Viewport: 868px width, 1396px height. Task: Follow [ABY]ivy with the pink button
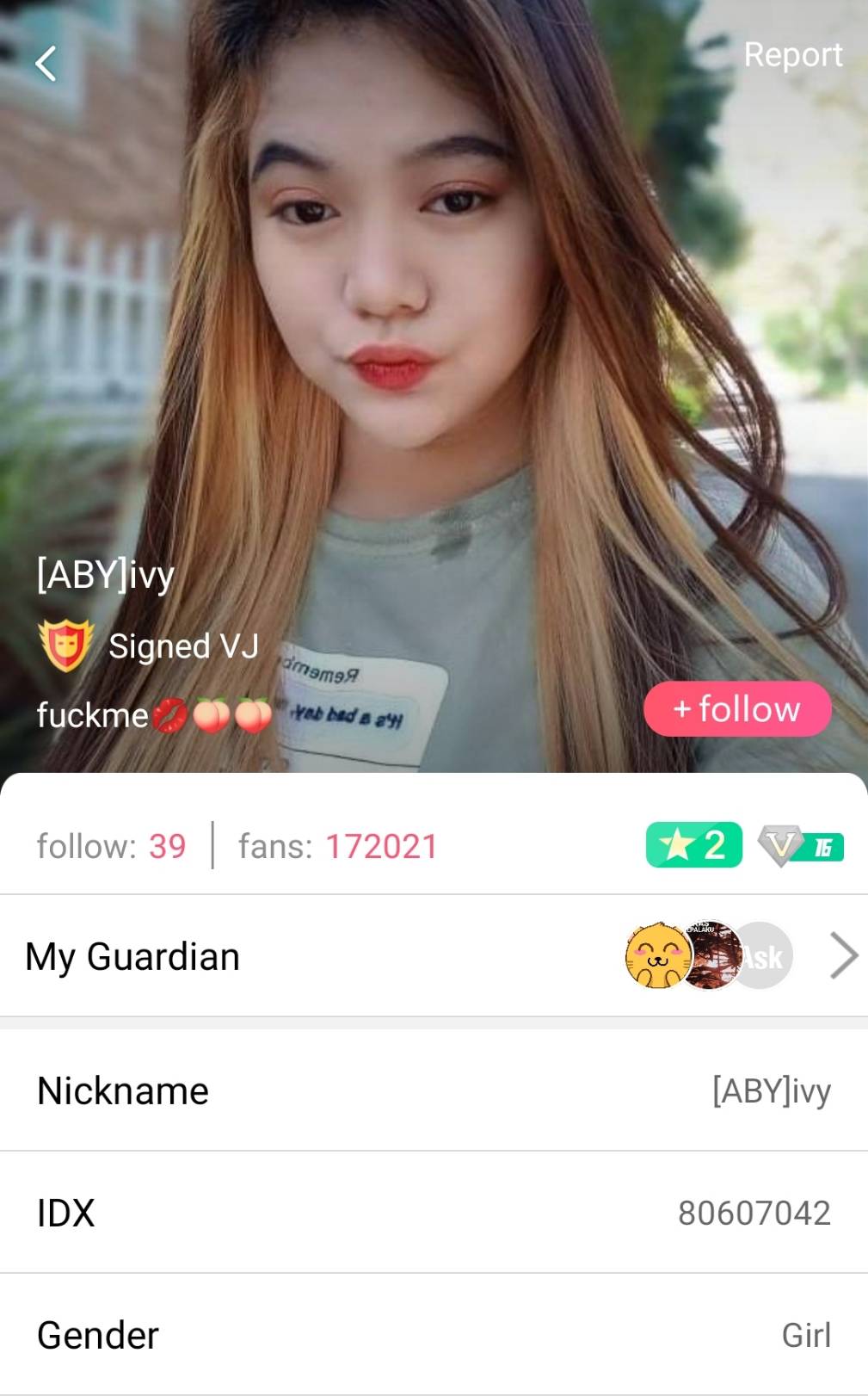click(737, 709)
